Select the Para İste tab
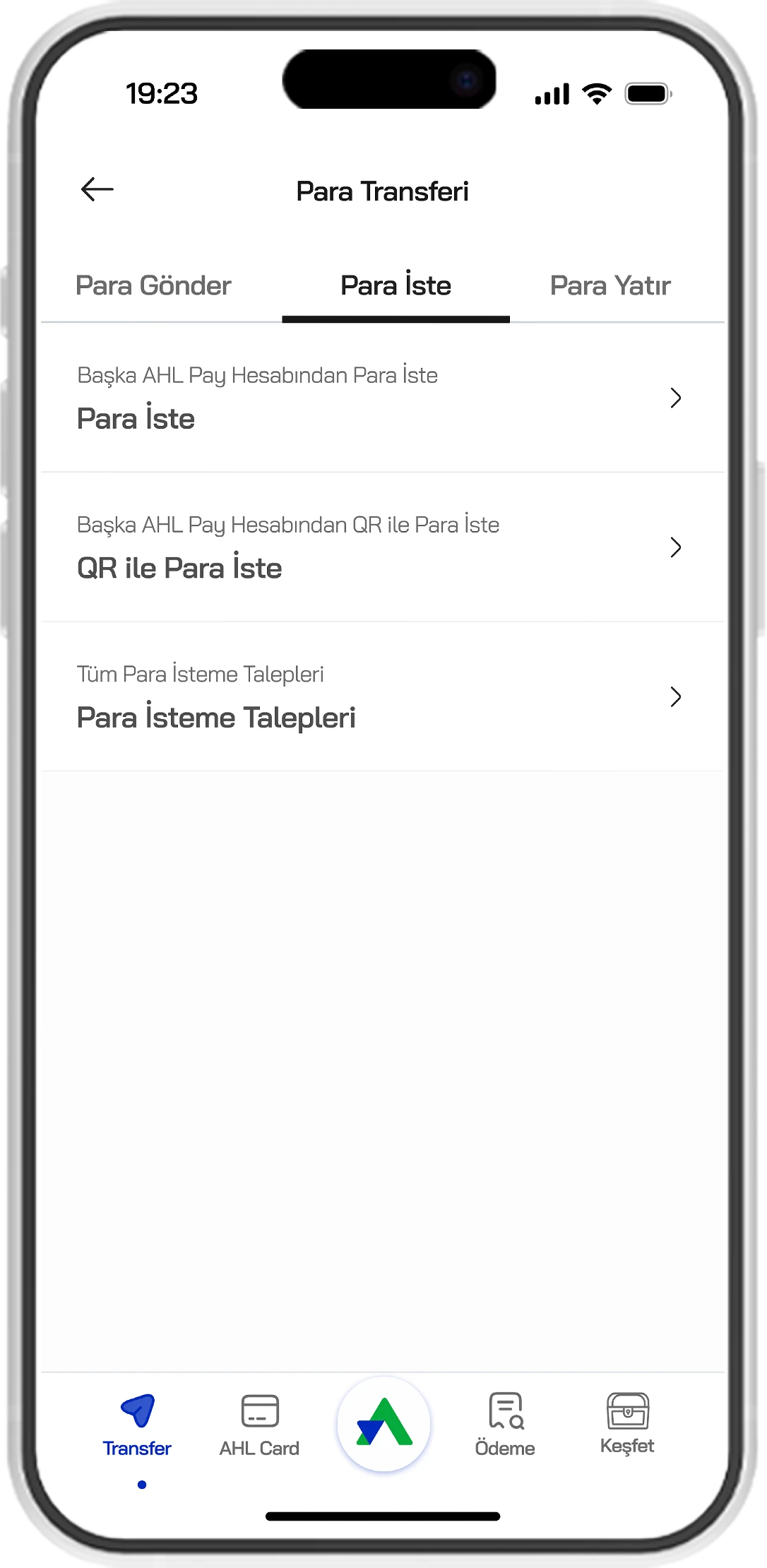 click(396, 286)
